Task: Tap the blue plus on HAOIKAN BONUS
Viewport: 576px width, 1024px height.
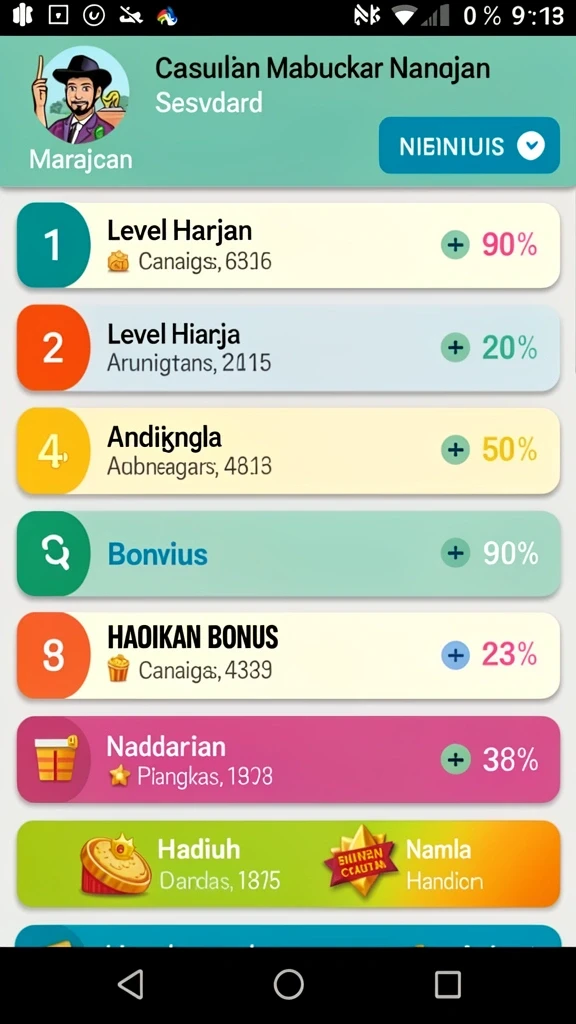Action: 455,655
